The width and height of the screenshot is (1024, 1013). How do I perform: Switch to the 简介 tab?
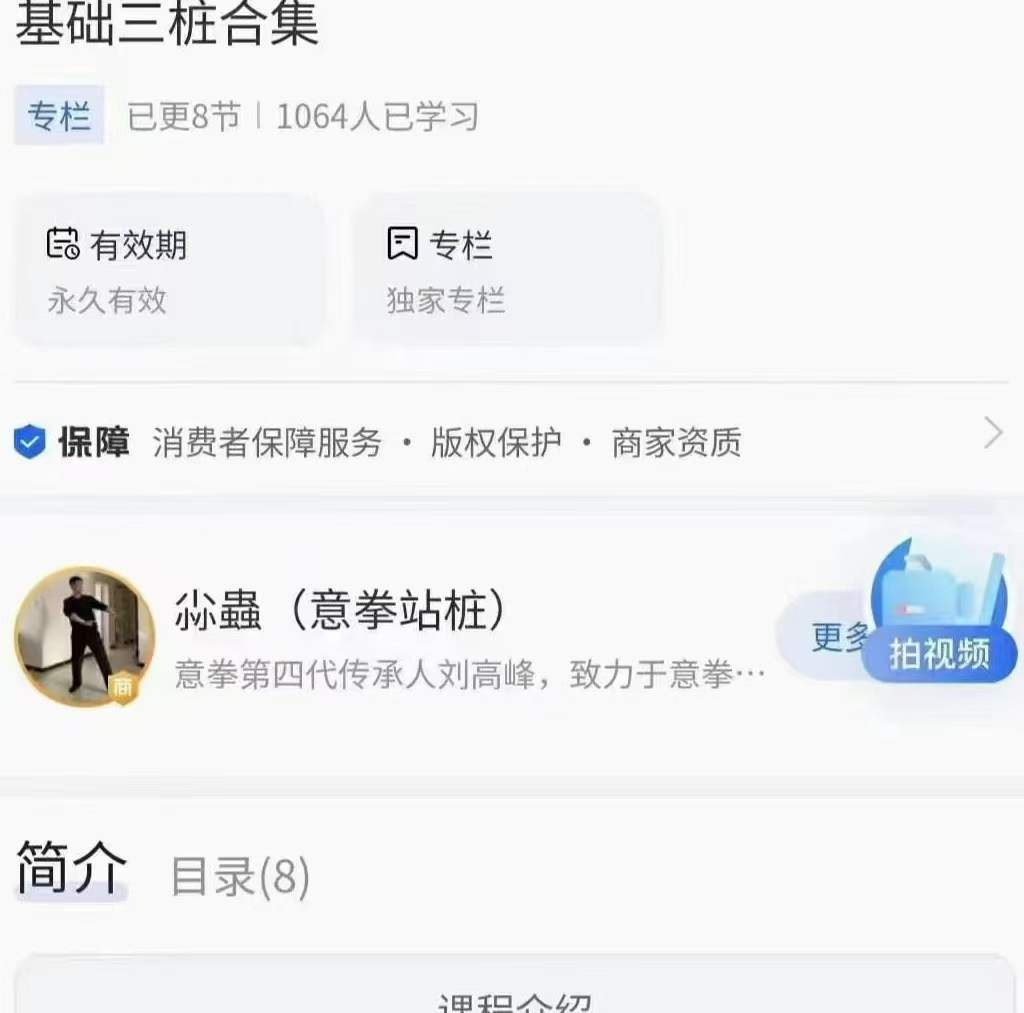(71, 869)
